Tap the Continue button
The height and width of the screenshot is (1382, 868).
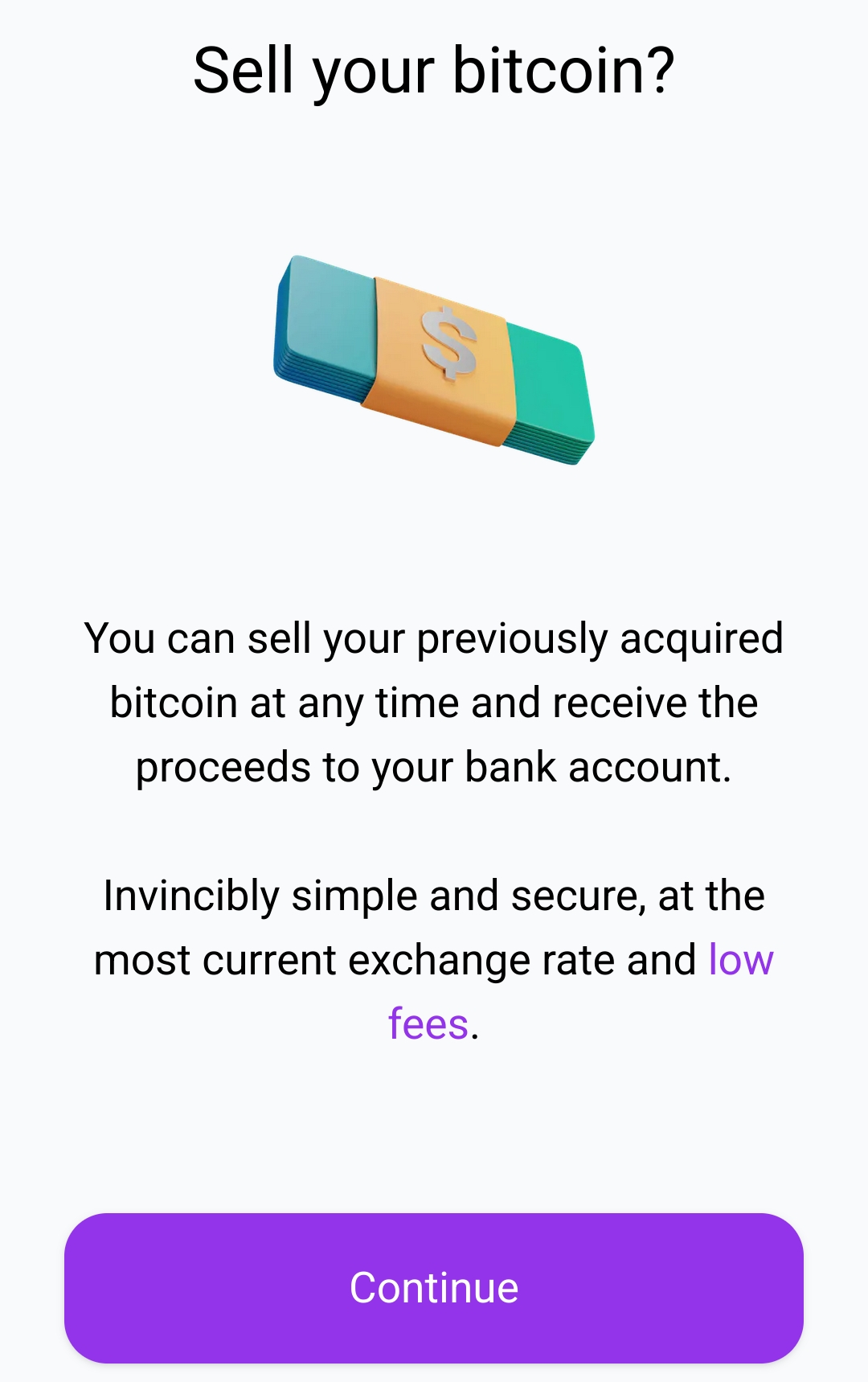coord(434,1287)
